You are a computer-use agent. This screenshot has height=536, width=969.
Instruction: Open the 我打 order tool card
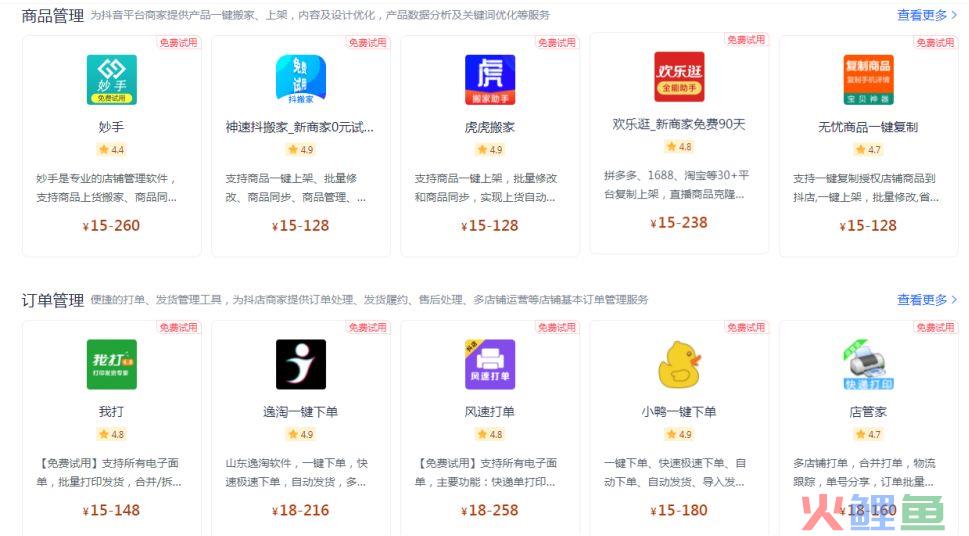111,411
